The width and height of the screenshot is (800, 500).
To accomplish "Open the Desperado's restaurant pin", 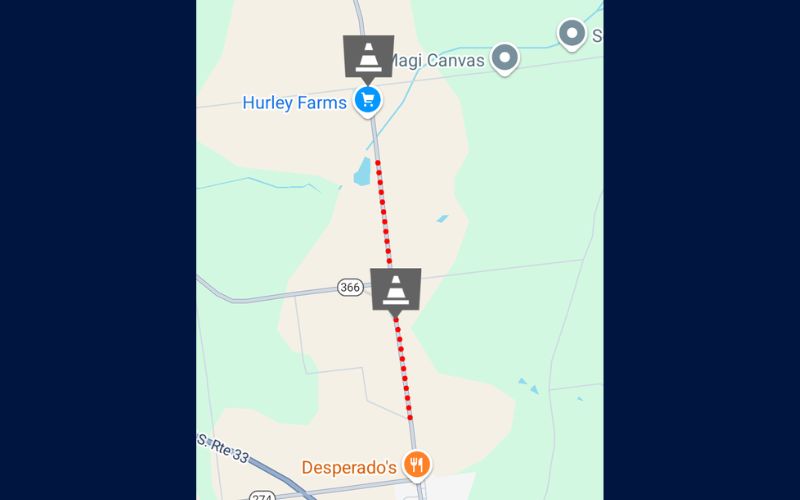I will [x=416, y=464].
